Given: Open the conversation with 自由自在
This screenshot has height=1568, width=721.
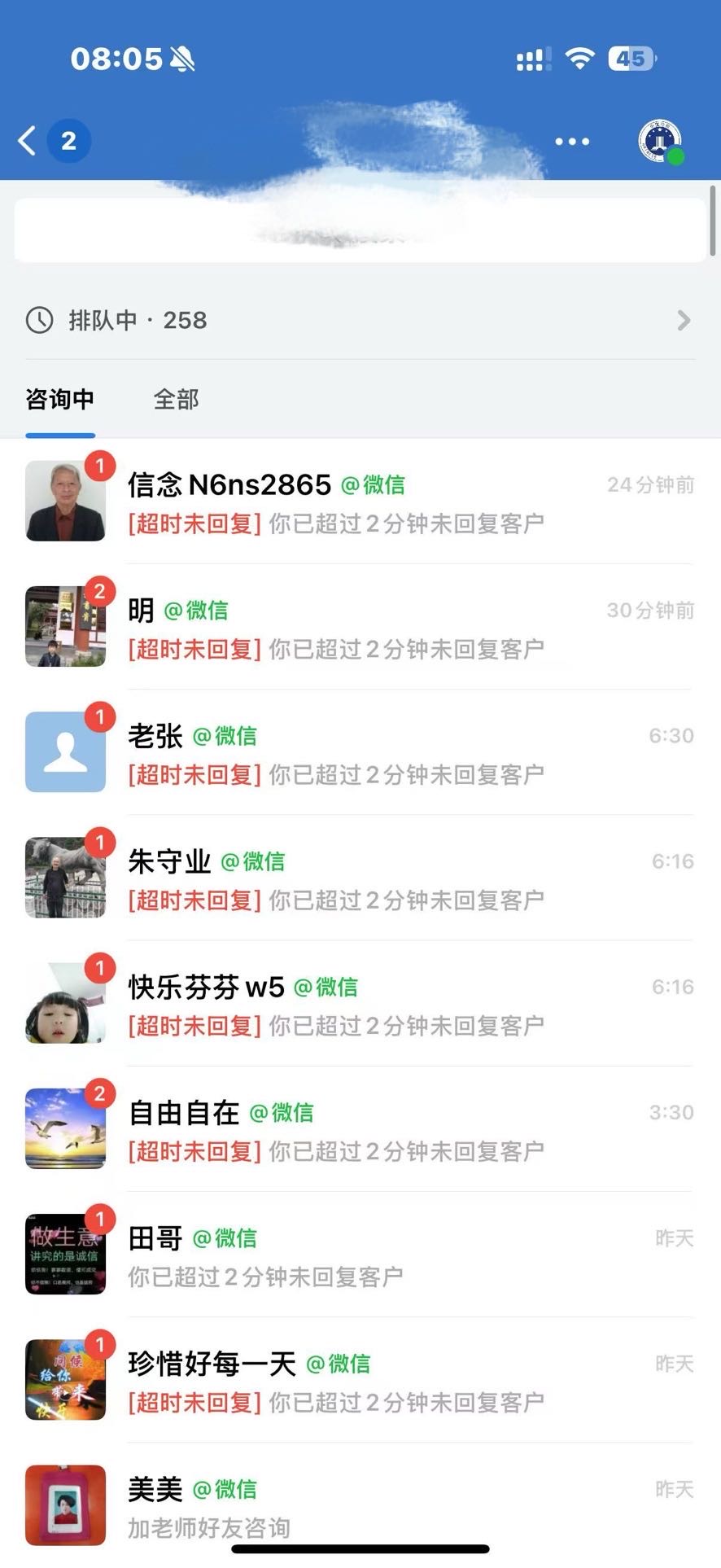Looking at the screenshot, I should (360, 1129).
